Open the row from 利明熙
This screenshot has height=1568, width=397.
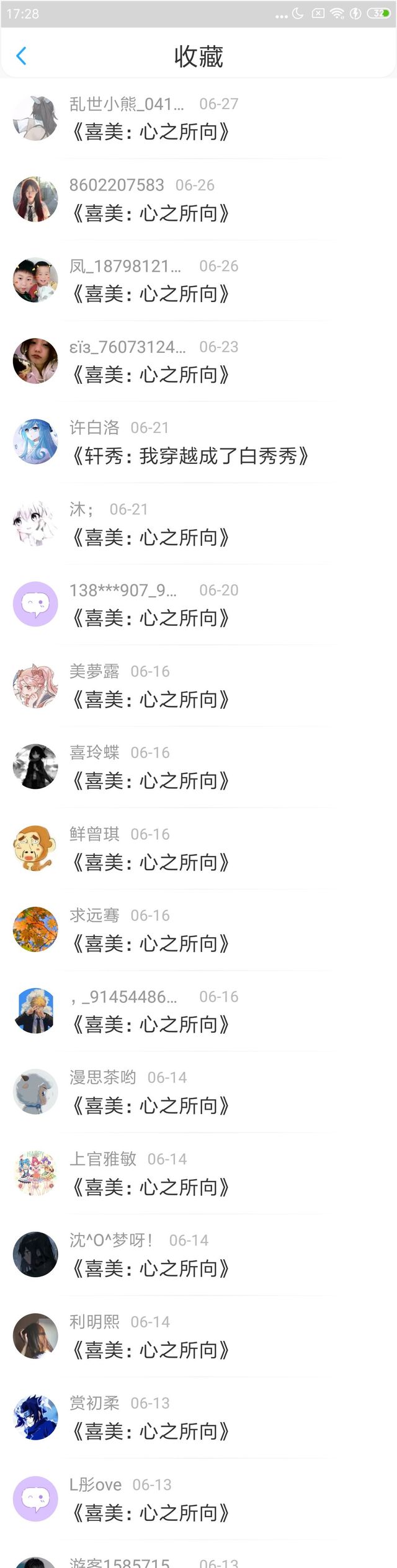pos(198,1336)
